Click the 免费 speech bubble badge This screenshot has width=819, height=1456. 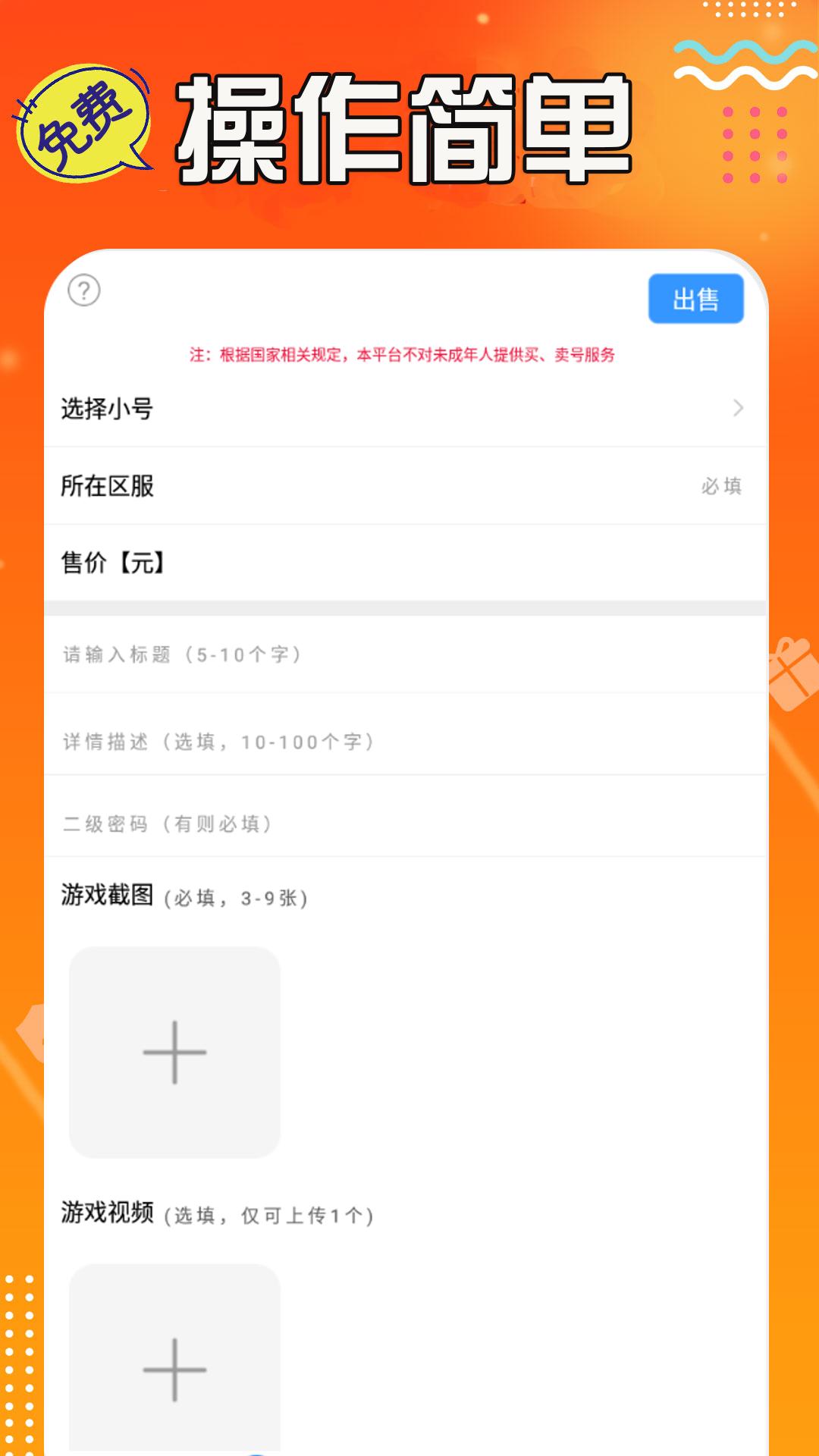[x=83, y=121]
